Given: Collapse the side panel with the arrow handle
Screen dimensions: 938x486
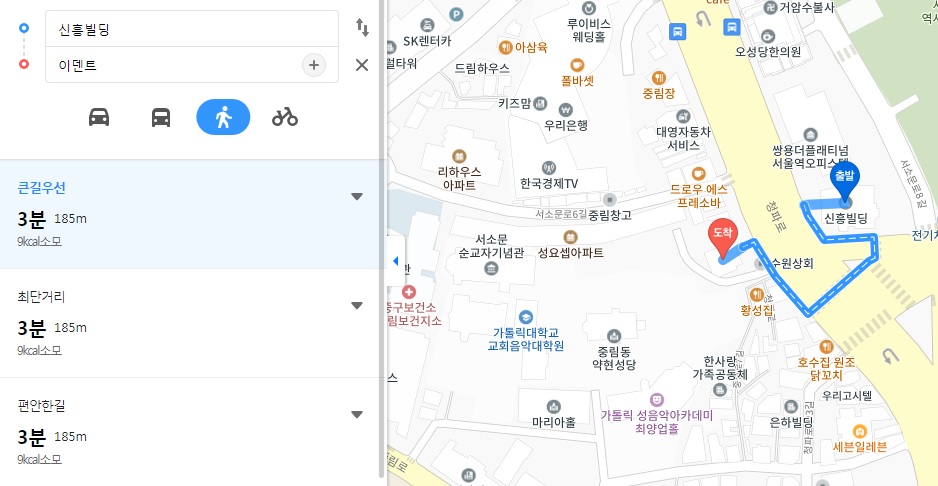Looking at the screenshot, I should coord(394,261).
